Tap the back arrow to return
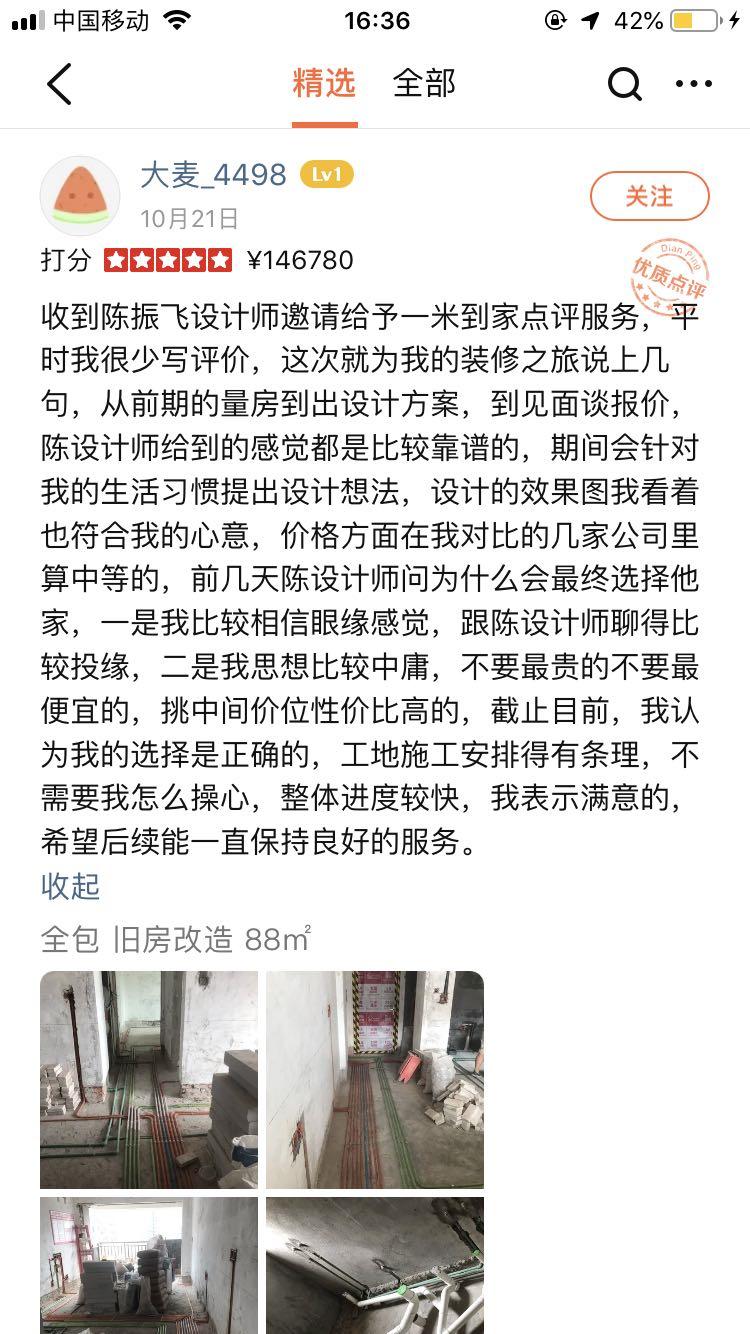 pos(59,85)
